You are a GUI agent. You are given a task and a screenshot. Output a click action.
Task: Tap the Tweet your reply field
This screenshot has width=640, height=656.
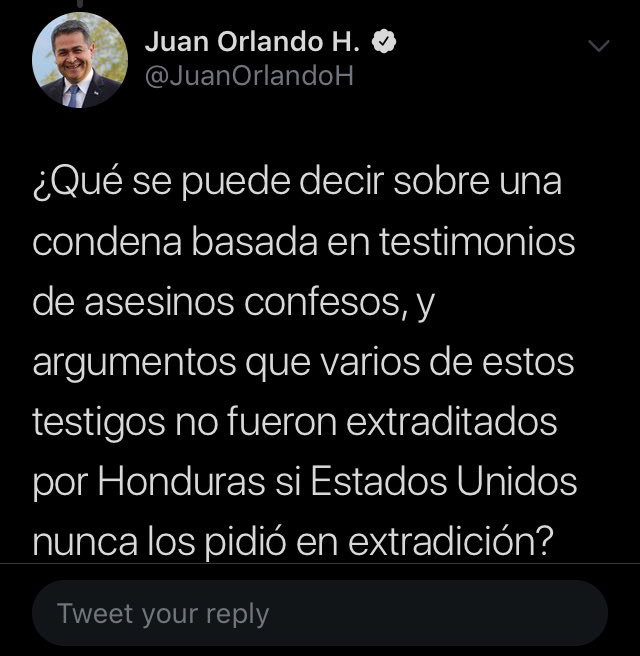click(320, 613)
